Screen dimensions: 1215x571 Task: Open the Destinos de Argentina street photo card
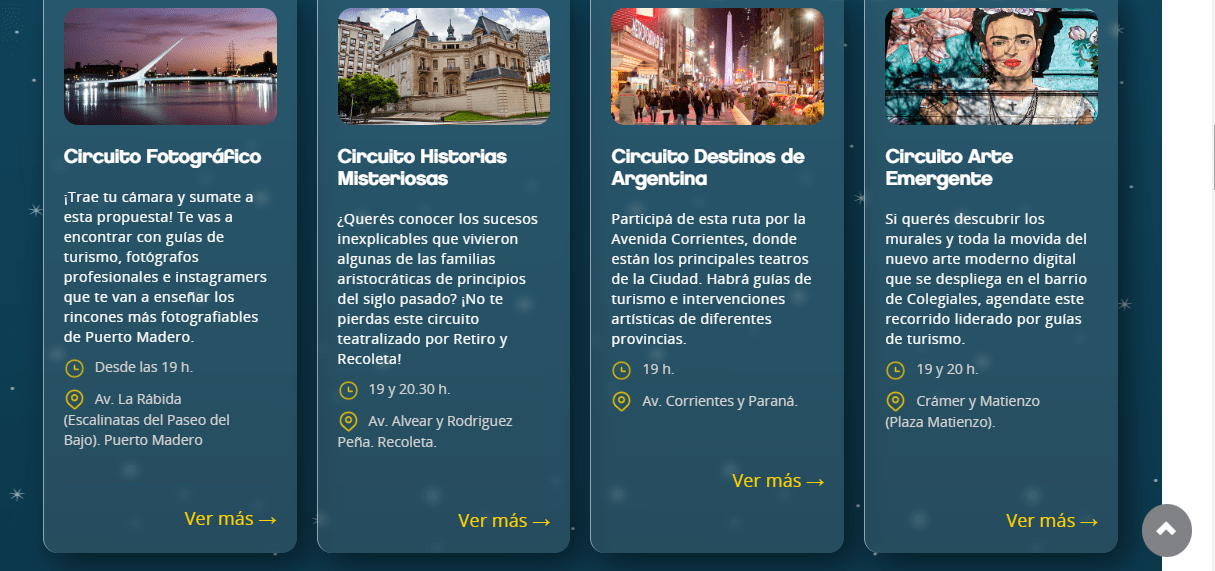(x=717, y=67)
